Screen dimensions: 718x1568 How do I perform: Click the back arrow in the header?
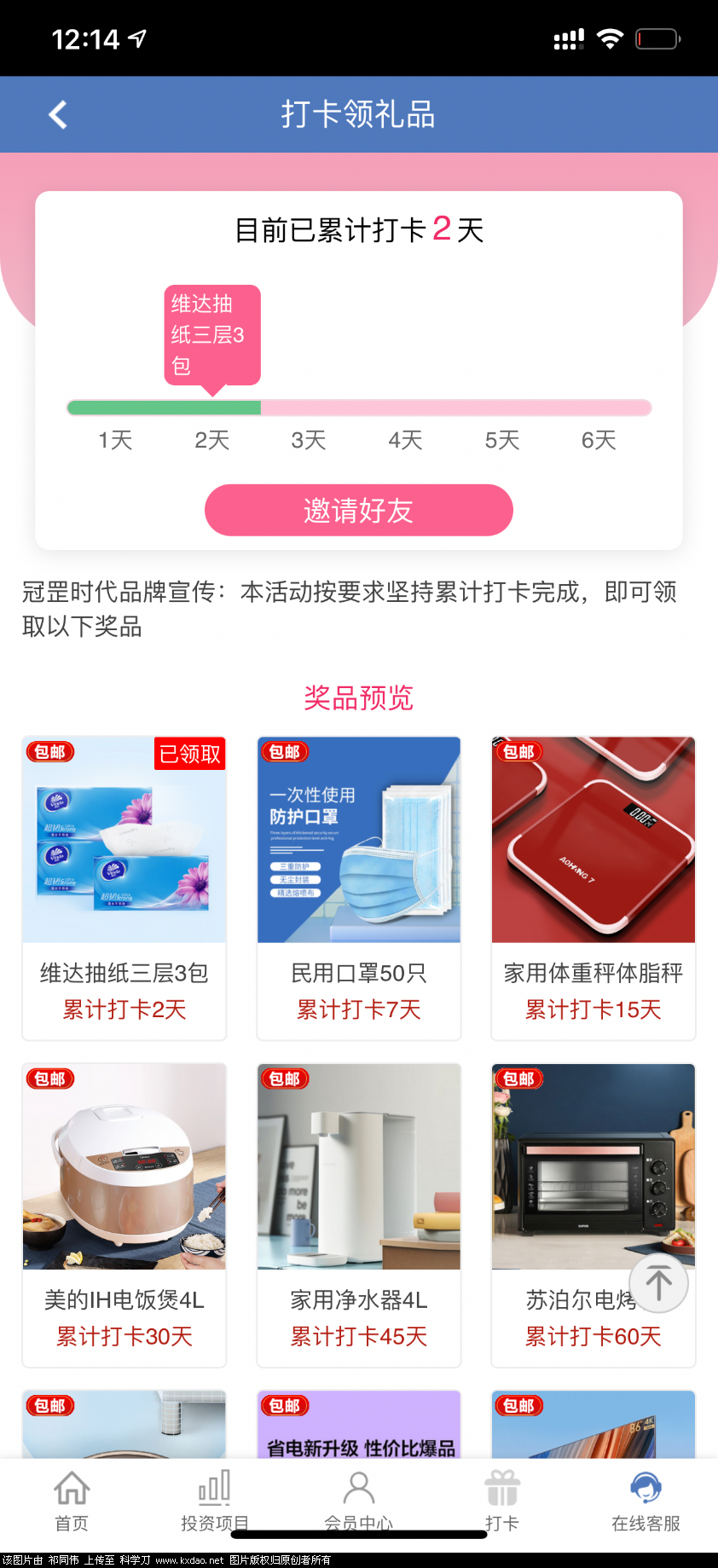click(57, 113)
